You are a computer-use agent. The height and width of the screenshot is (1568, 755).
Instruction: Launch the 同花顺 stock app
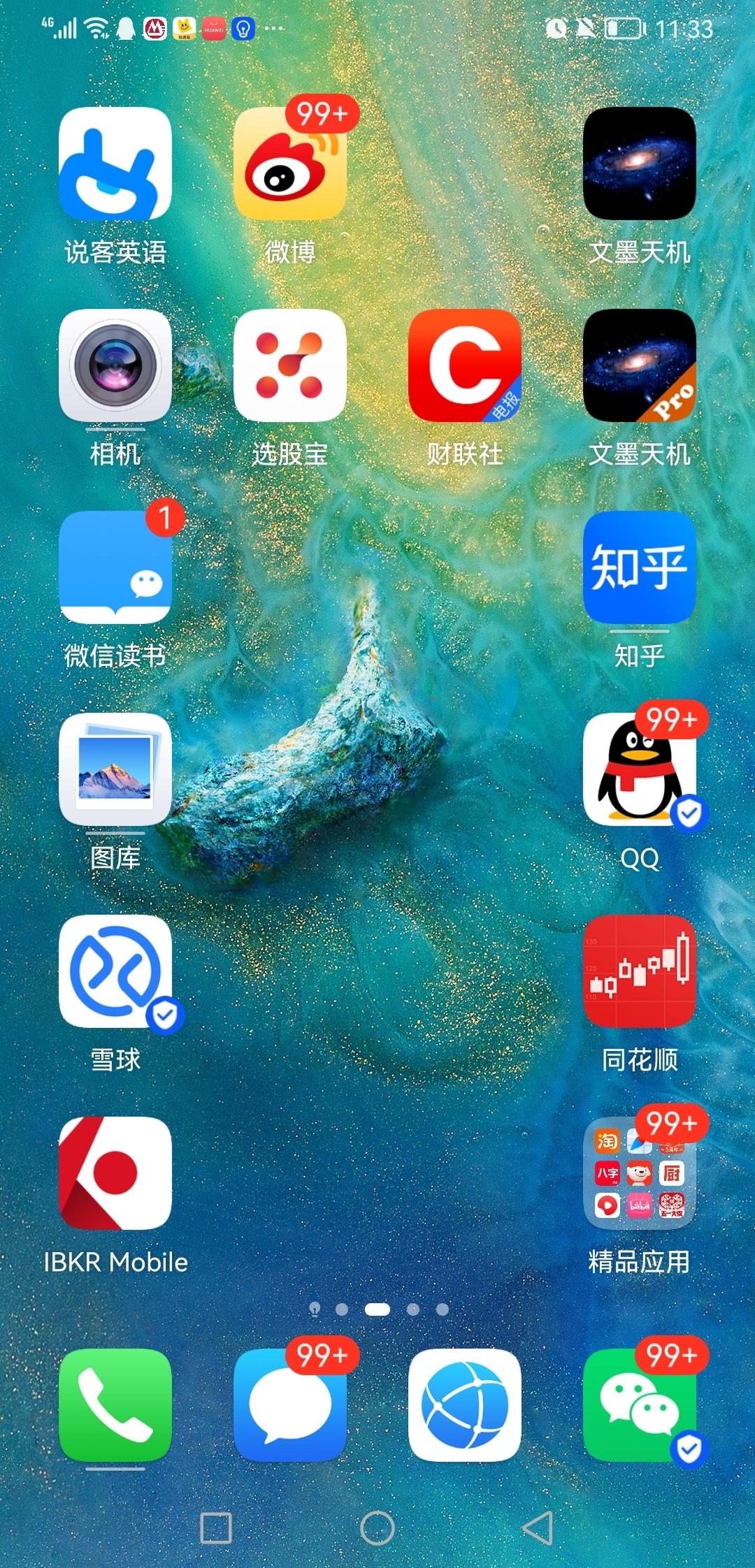(640, 971)
